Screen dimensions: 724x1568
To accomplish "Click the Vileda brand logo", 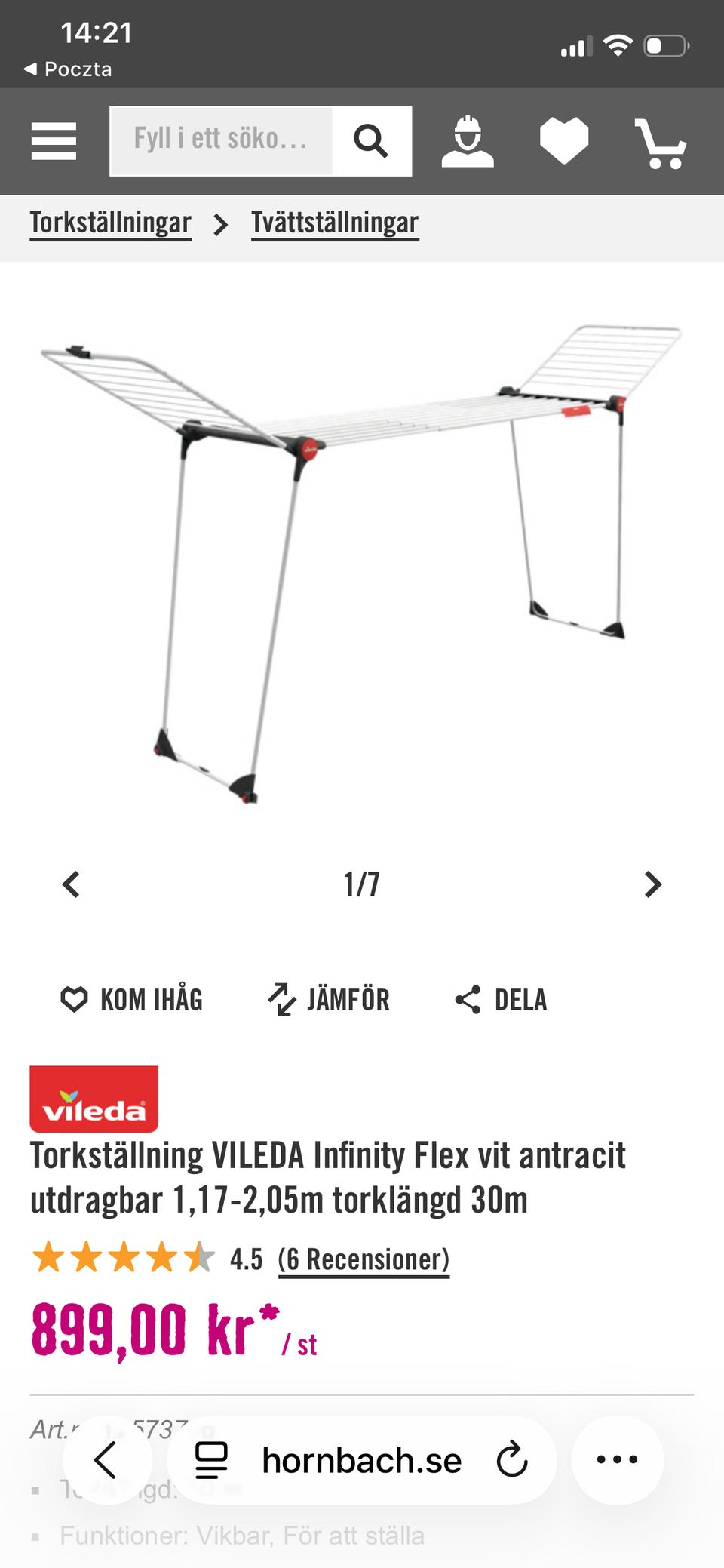I will pos(94,1098).
